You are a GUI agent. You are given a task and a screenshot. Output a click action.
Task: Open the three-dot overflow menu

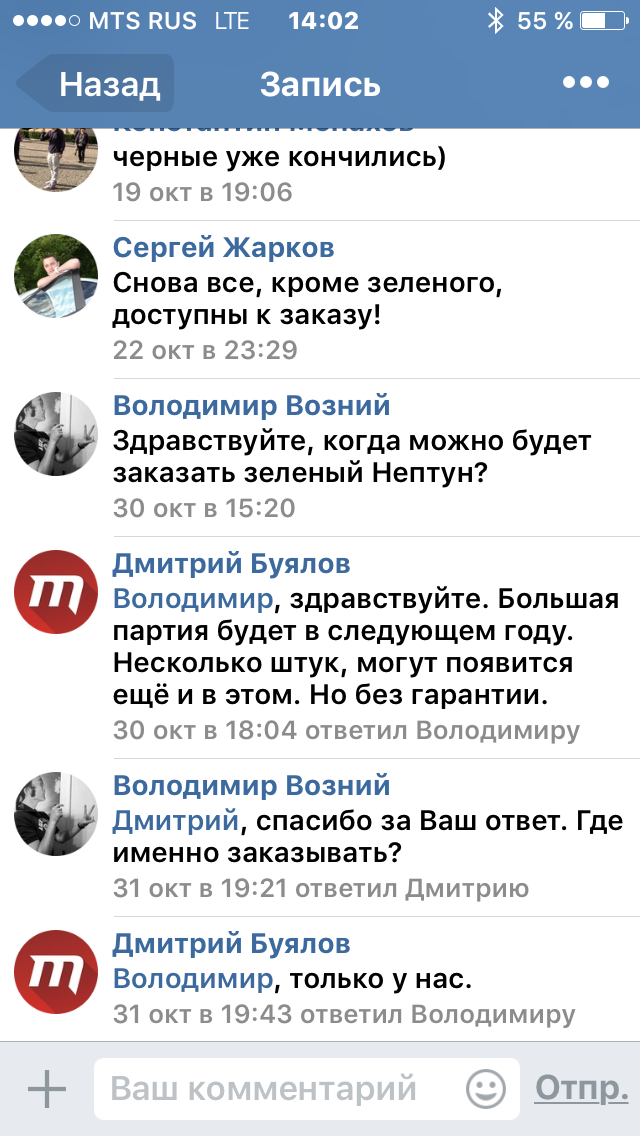(x=585, y=83)
